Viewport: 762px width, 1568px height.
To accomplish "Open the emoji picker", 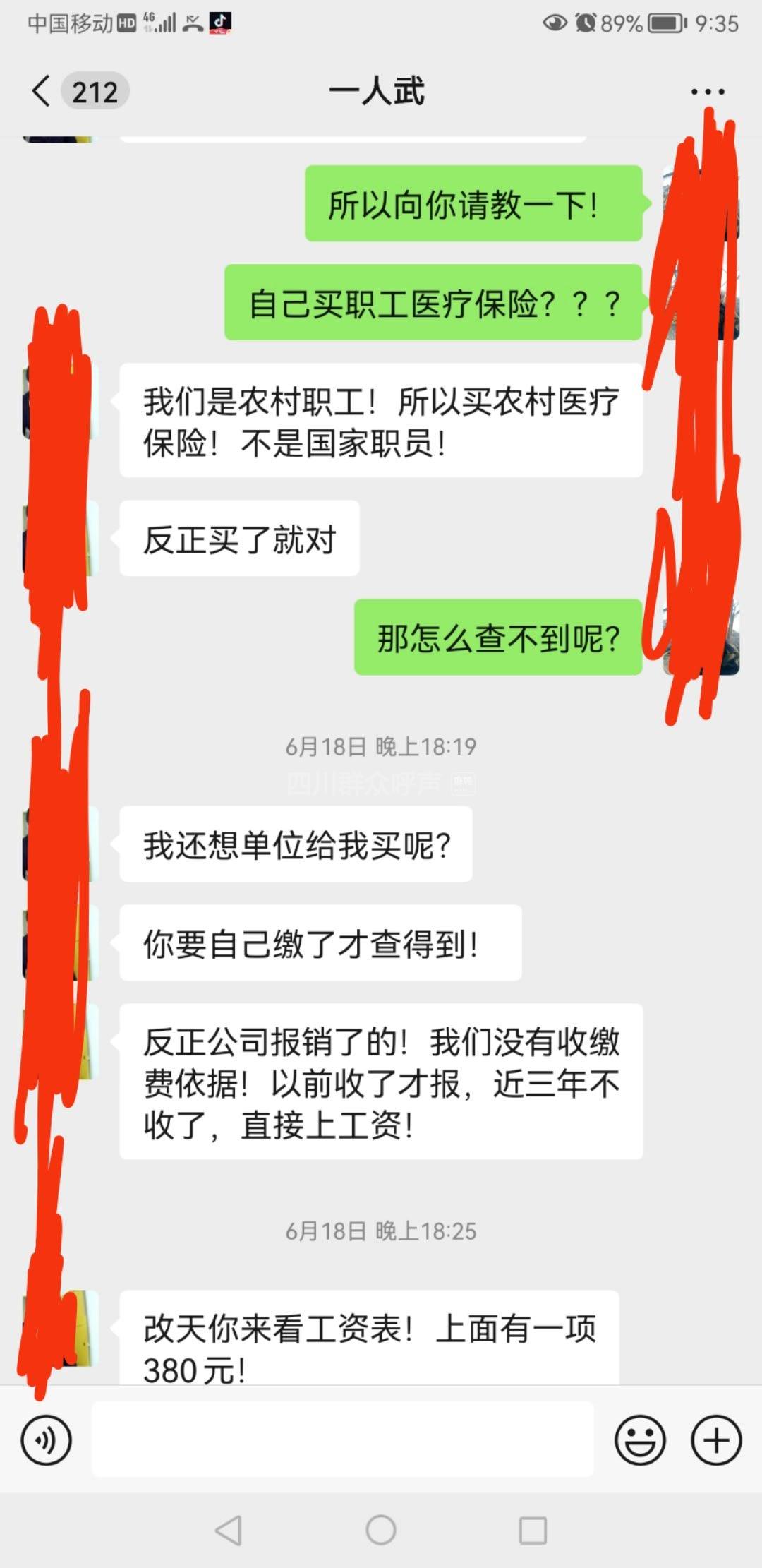I will [x=640, y=1440].
